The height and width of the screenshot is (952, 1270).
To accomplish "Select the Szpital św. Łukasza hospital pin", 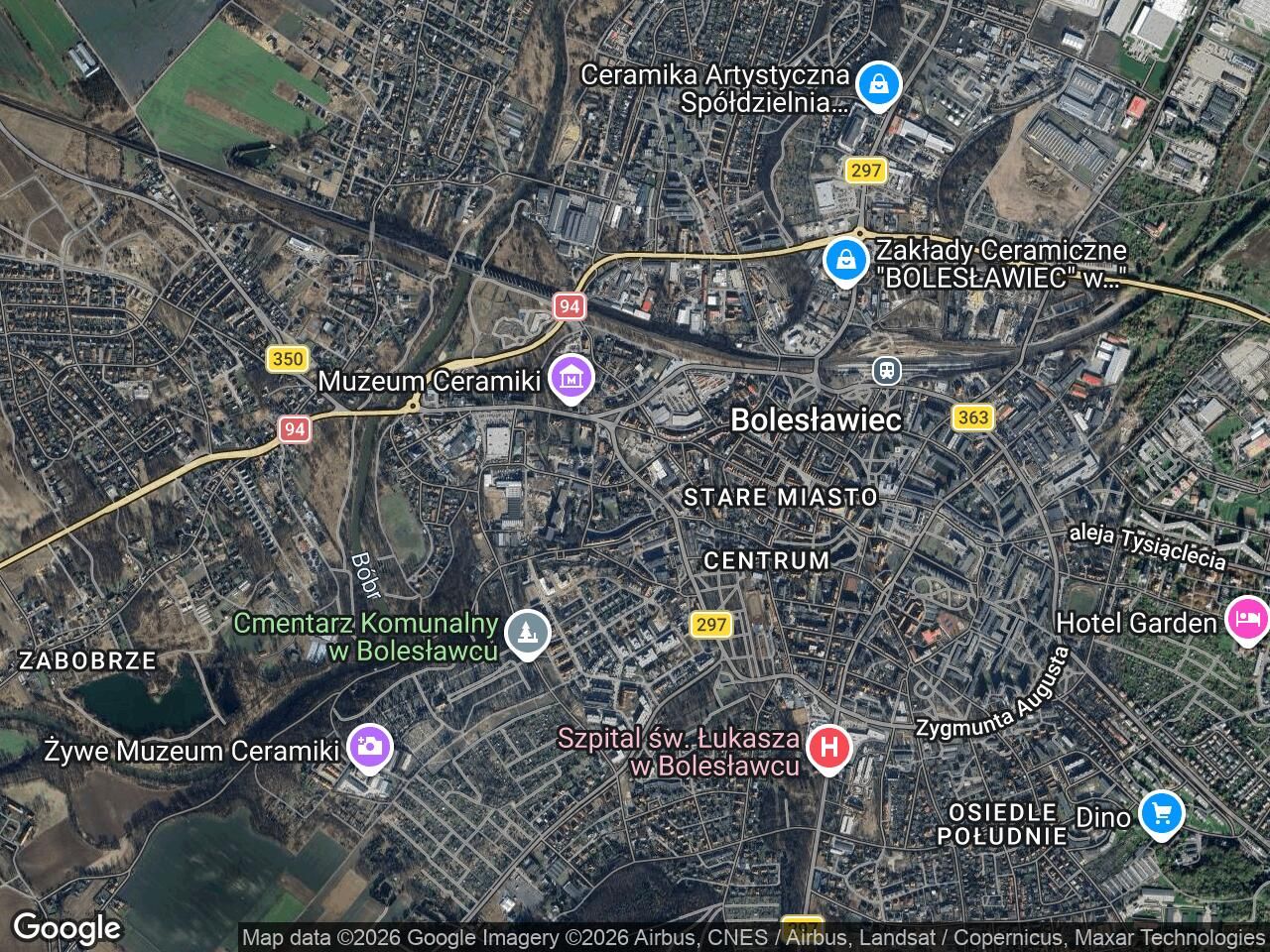I will point(827,748).
